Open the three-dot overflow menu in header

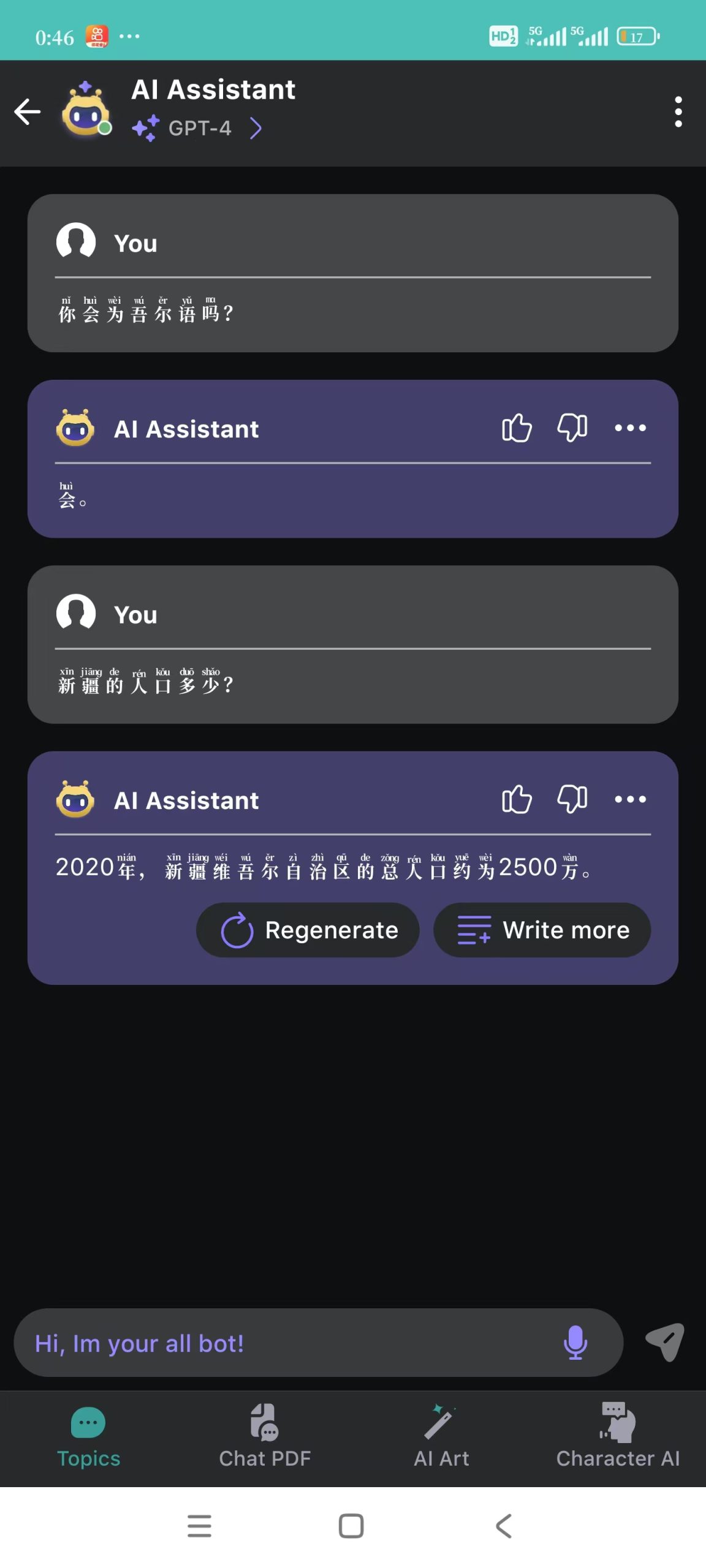point(678,111)
